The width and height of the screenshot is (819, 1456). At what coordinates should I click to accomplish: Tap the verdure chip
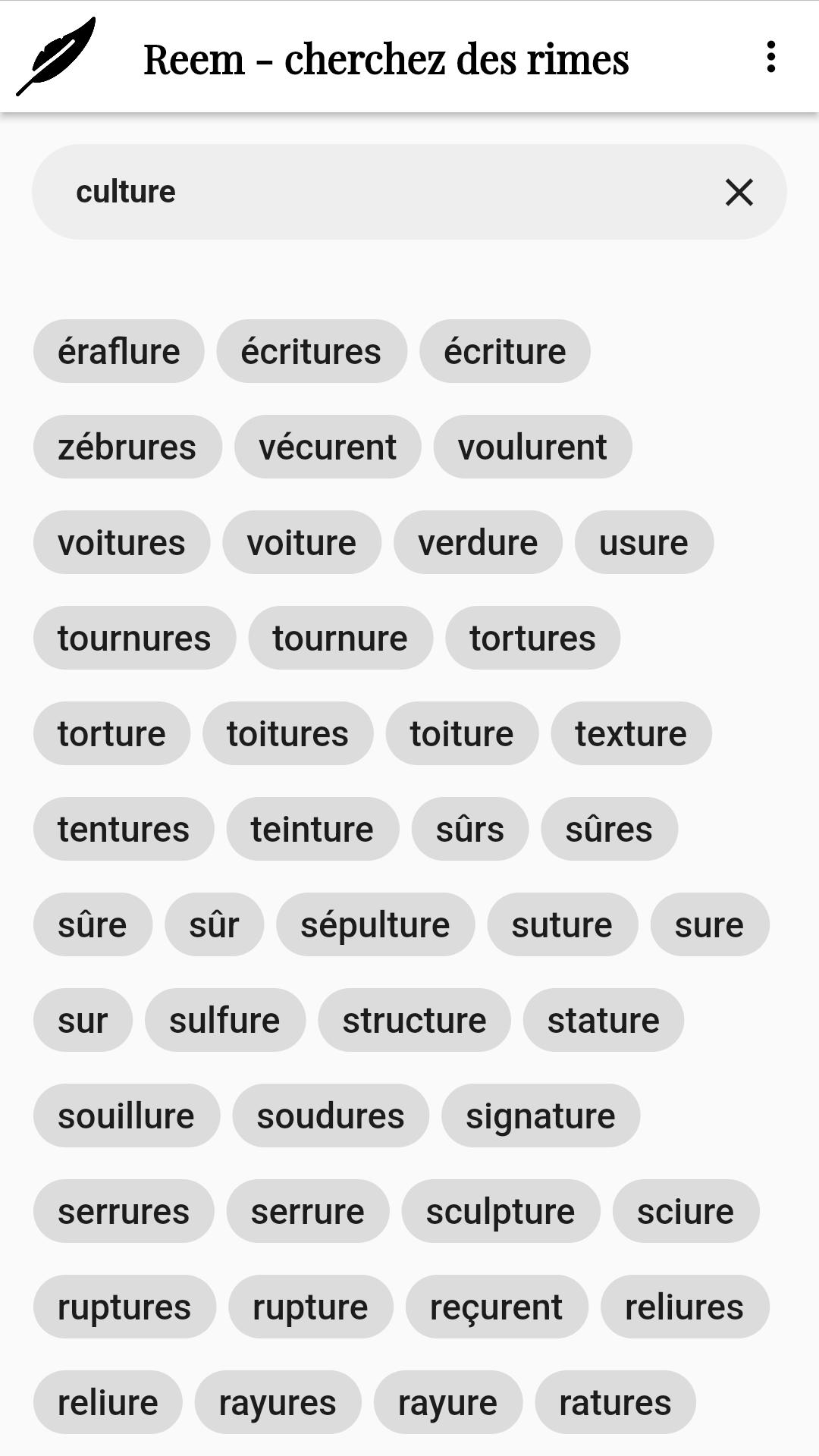coord(478,543)
